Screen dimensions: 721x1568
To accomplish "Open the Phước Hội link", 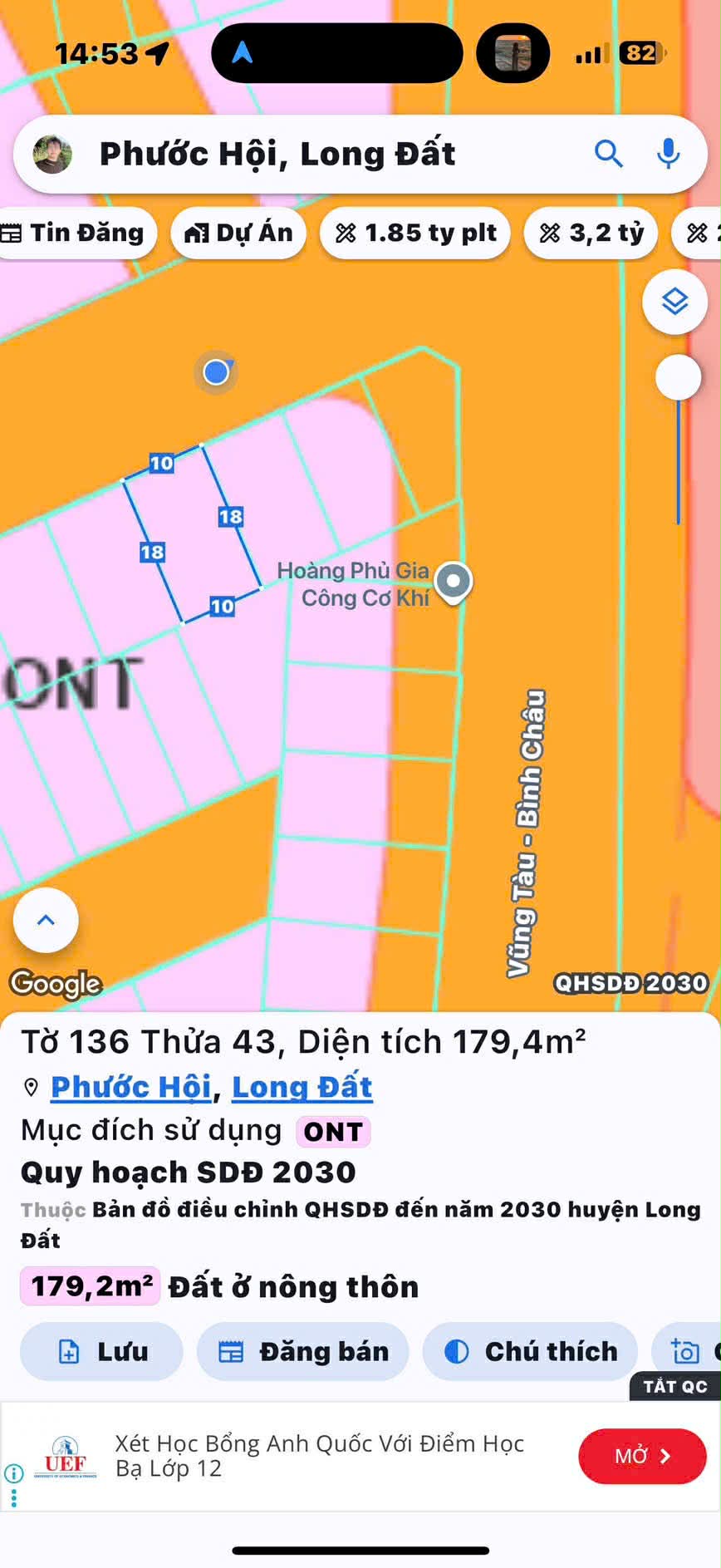I will coord(131,1087).
